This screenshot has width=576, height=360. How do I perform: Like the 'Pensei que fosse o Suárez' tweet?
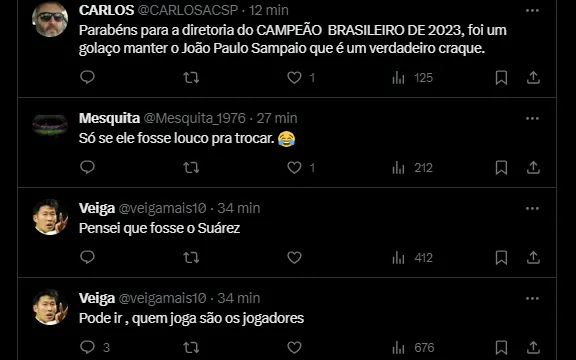294,258
